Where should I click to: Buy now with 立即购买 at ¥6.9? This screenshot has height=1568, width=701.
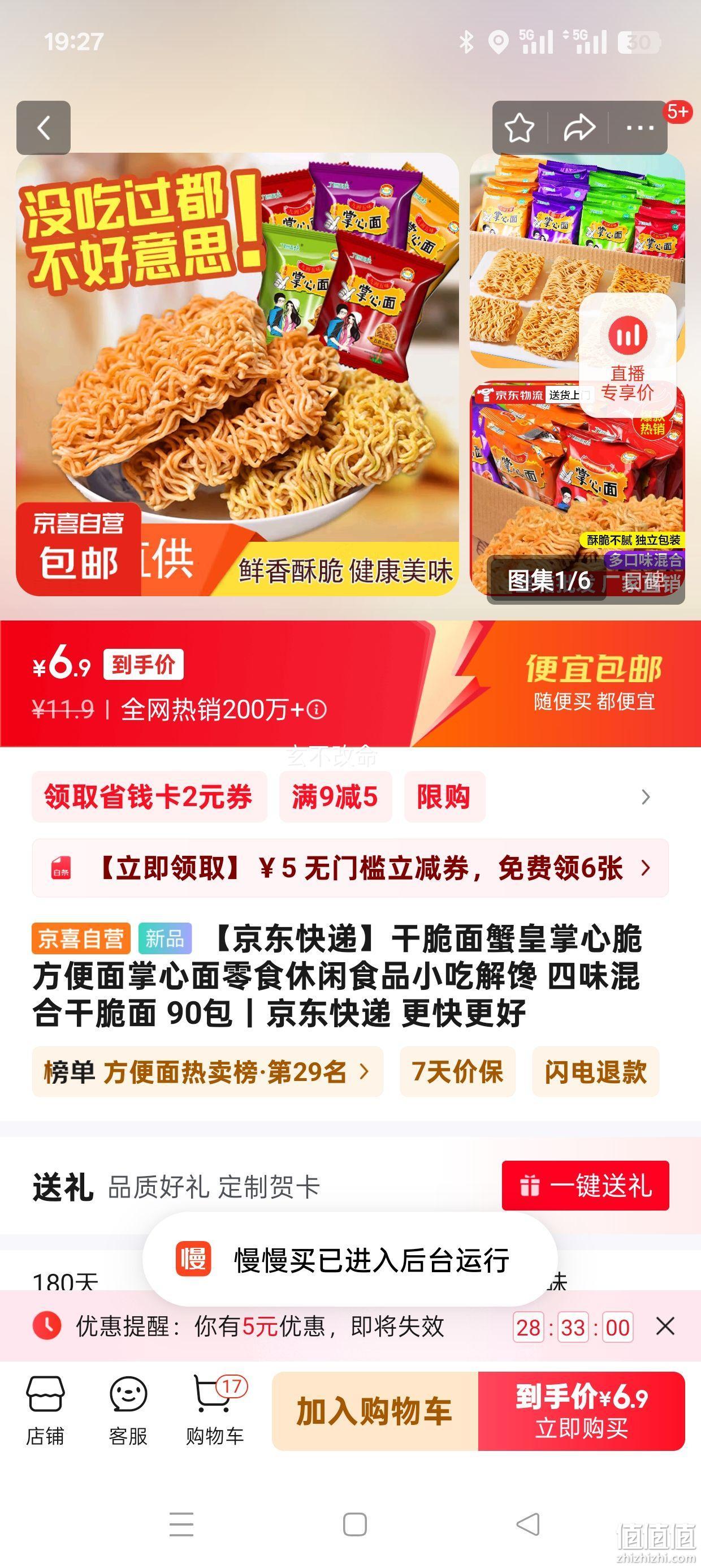[x=581, y=1411]
